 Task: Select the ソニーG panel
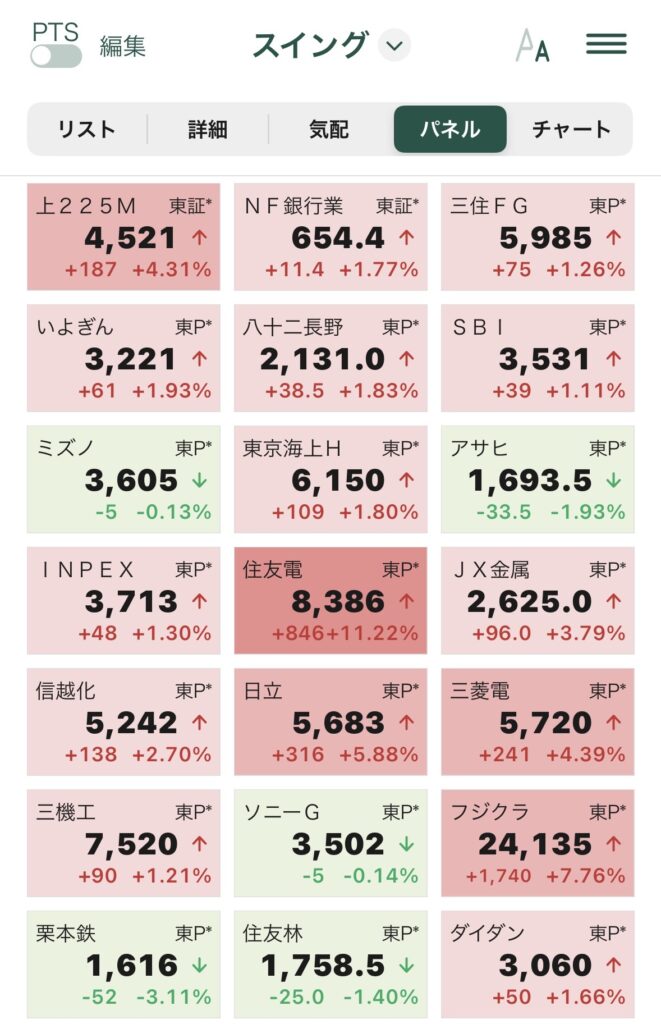331,844
